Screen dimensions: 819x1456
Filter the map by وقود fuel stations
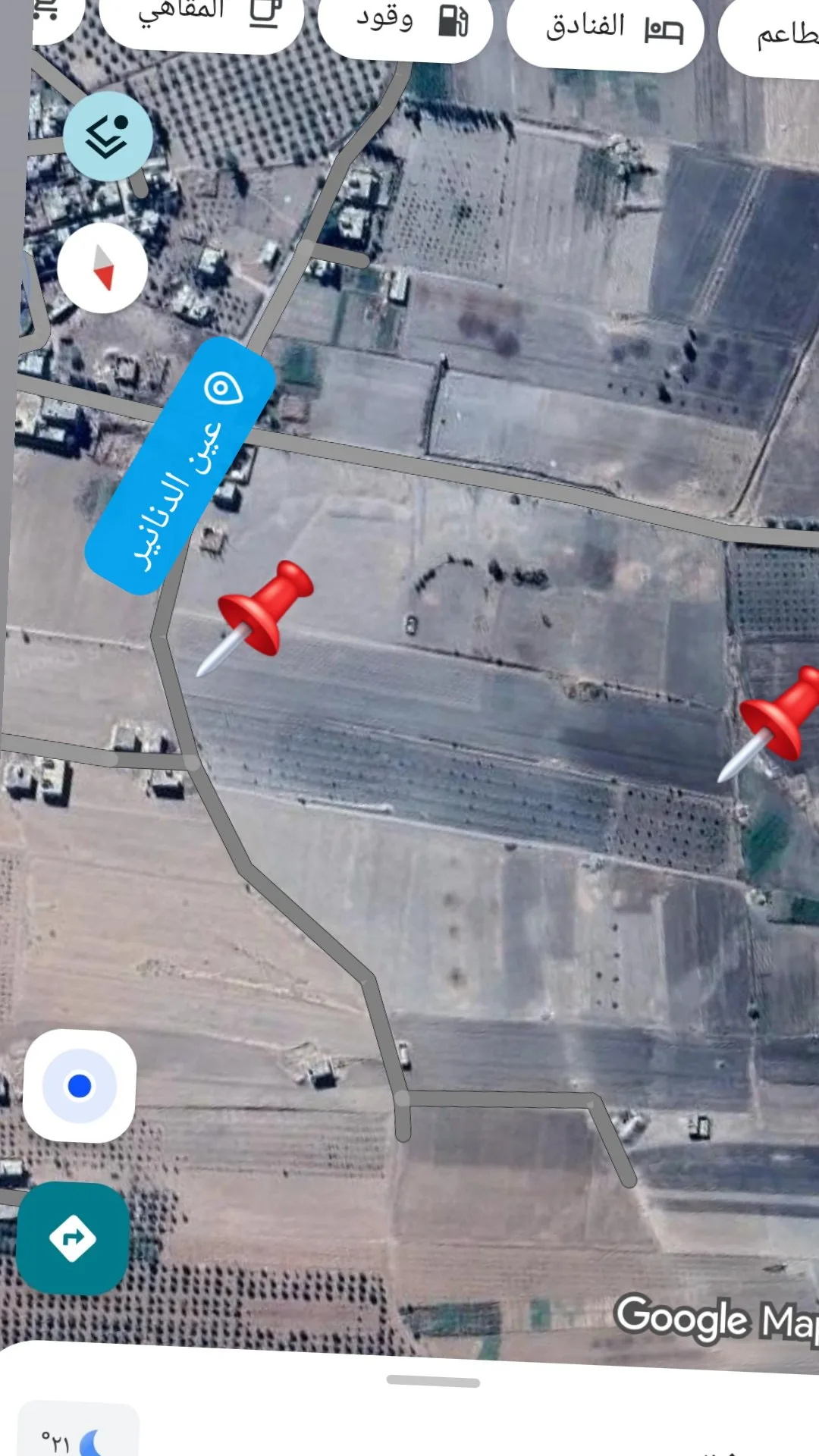(406, 21)
